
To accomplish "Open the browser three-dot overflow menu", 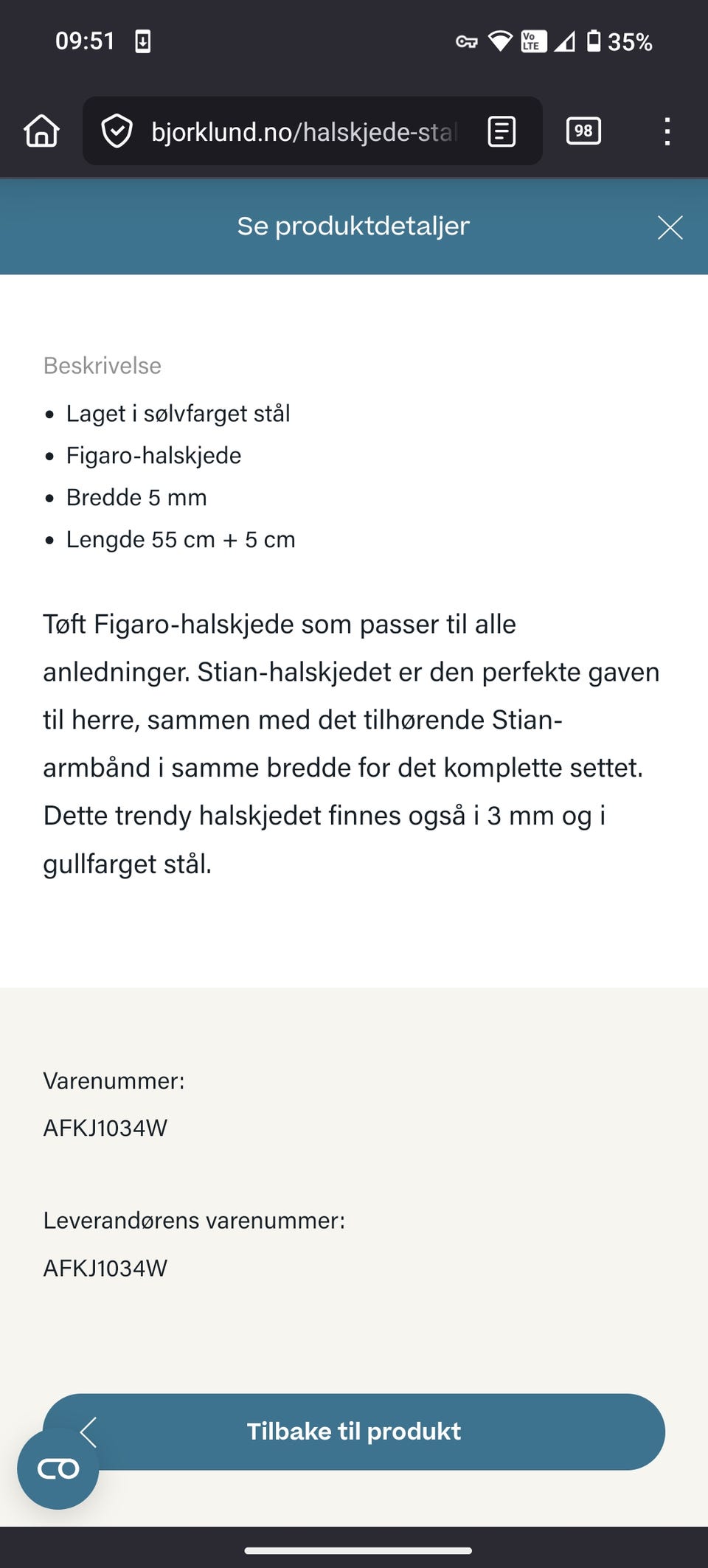I will click(667, 131).
